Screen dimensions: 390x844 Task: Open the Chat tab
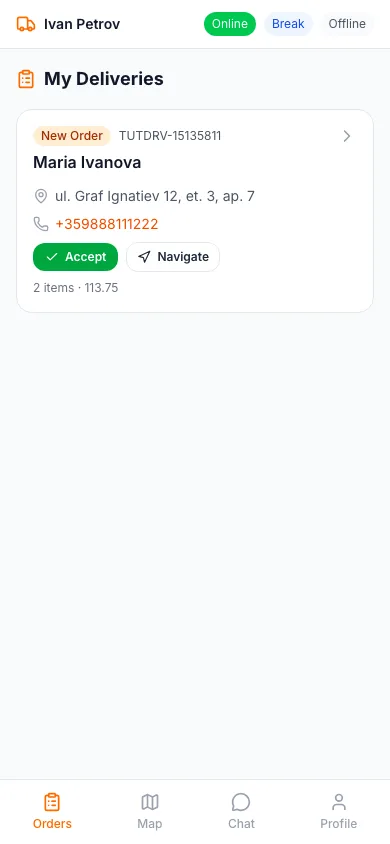coord(241,812)
